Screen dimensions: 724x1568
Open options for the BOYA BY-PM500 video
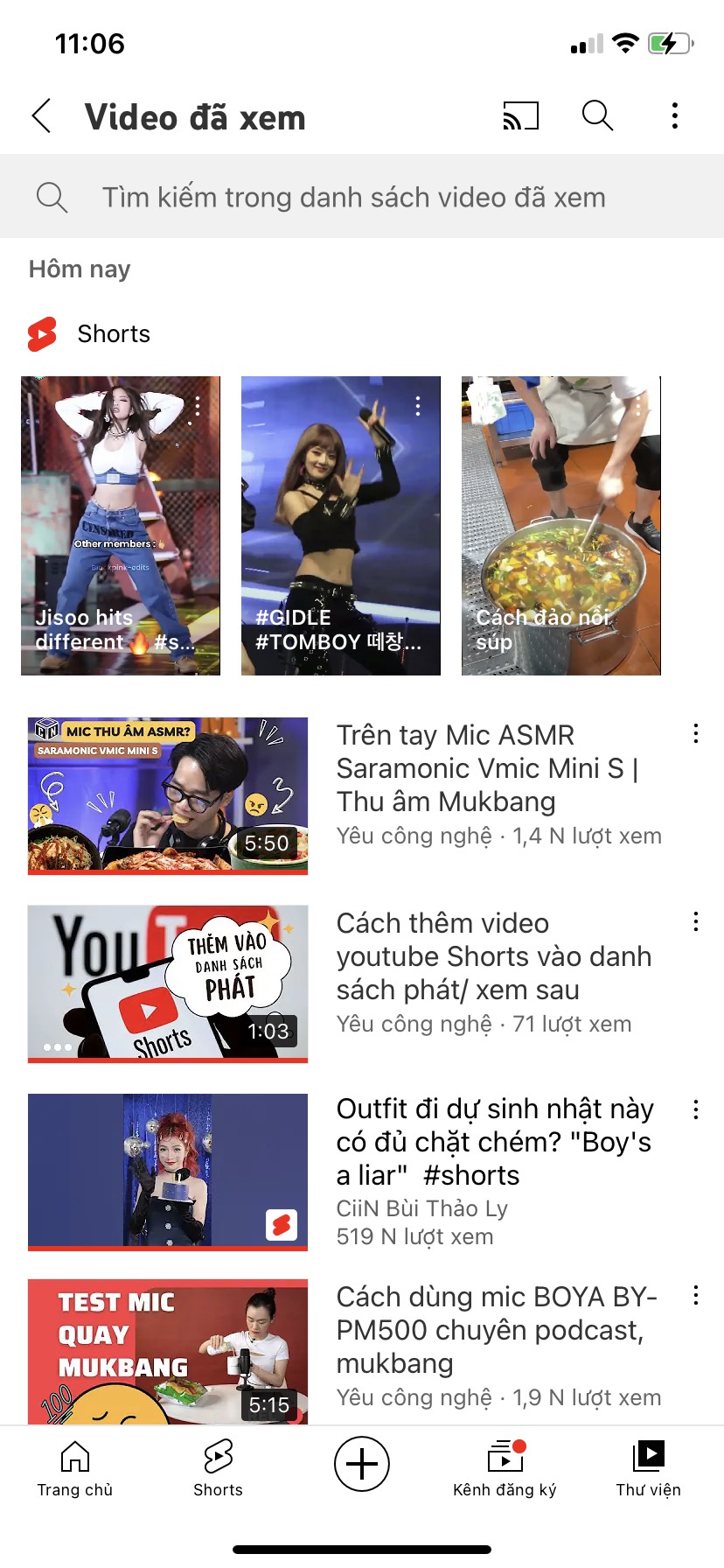(x=695, y=1294)
